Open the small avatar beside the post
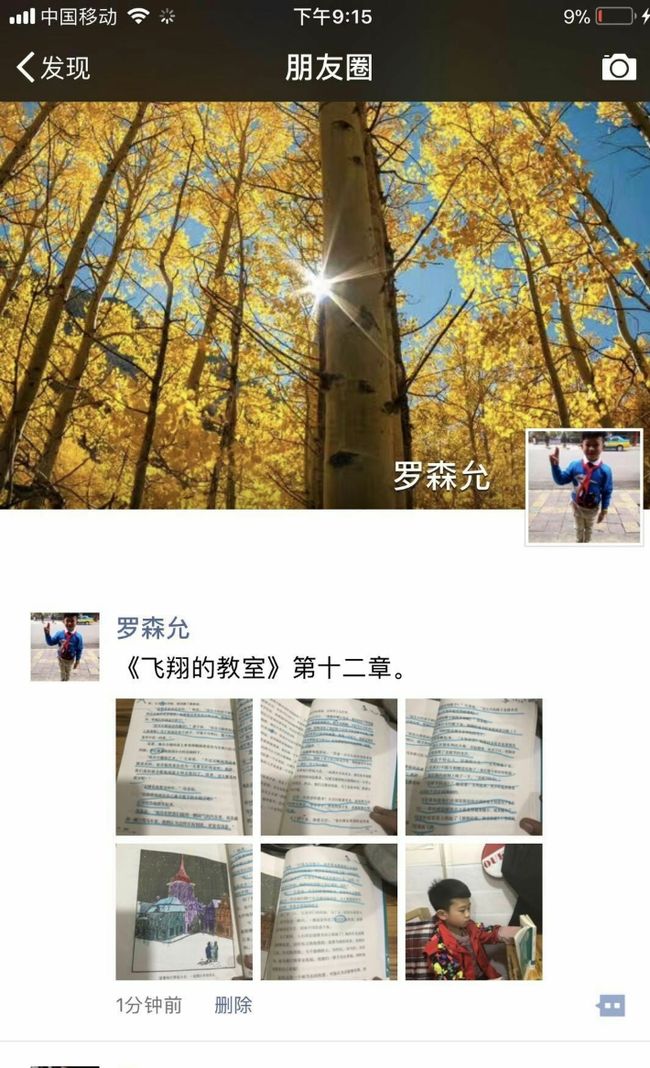 (65, 646)
